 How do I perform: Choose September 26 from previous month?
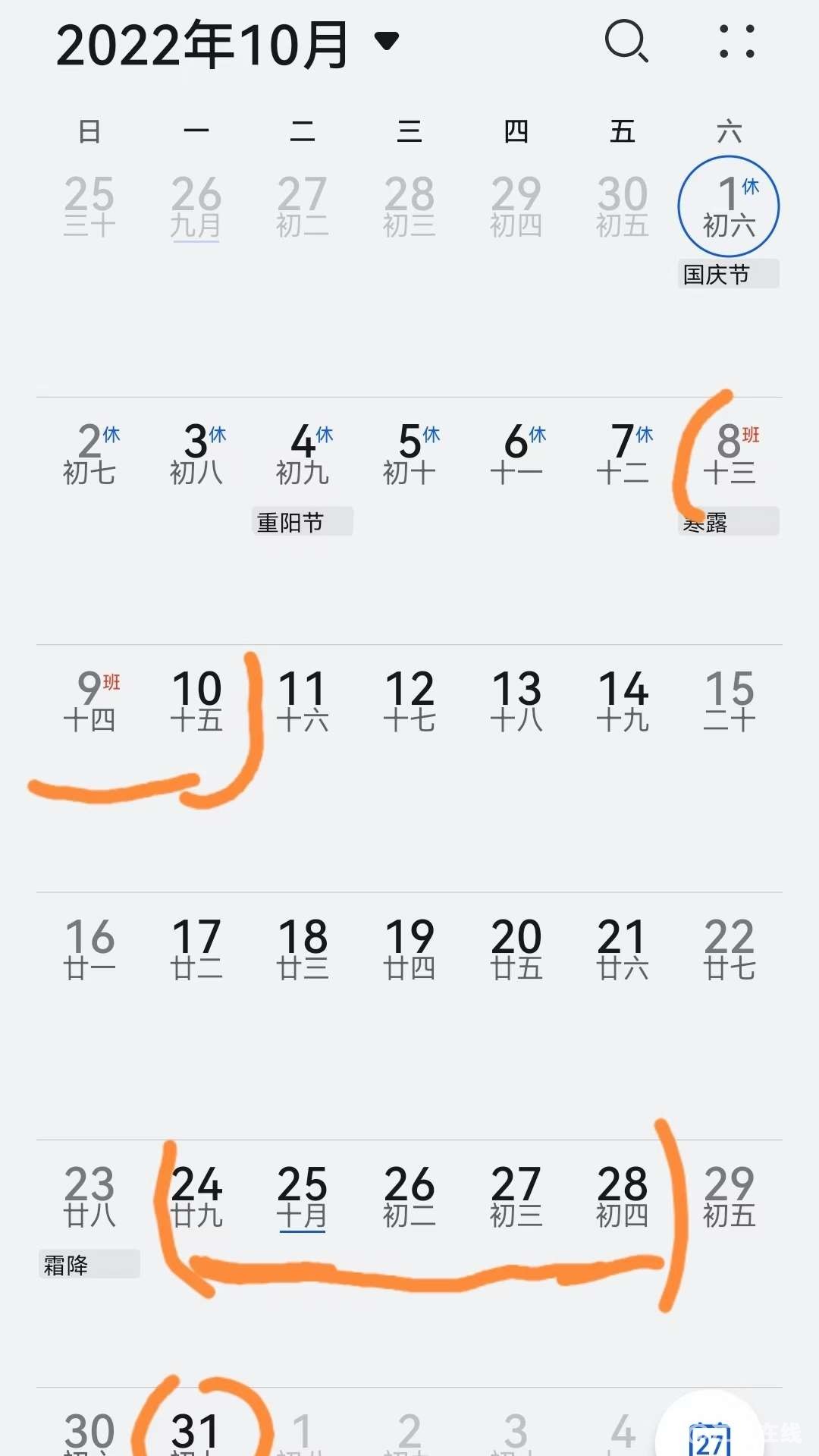[x=196, y=206]
